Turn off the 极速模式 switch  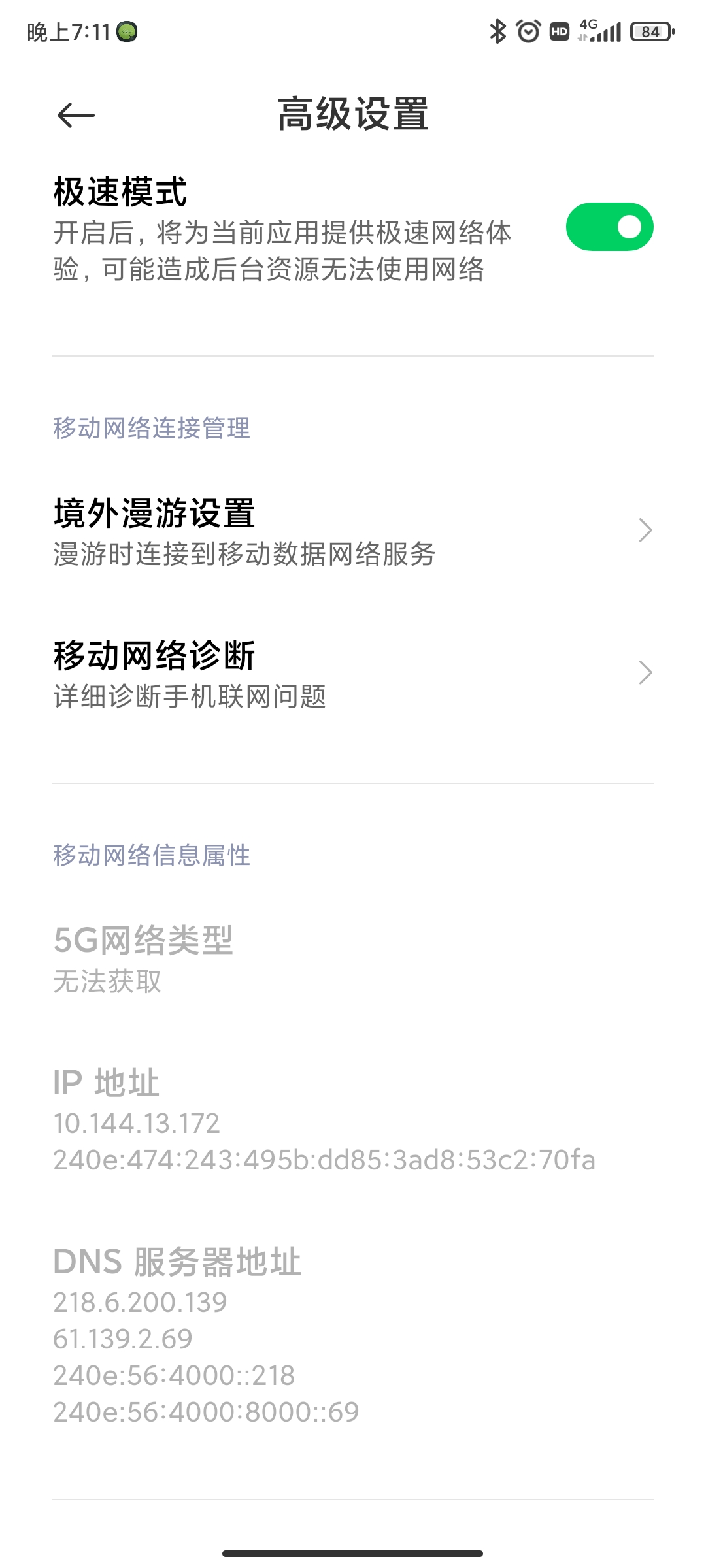click(x=609, y=227)
